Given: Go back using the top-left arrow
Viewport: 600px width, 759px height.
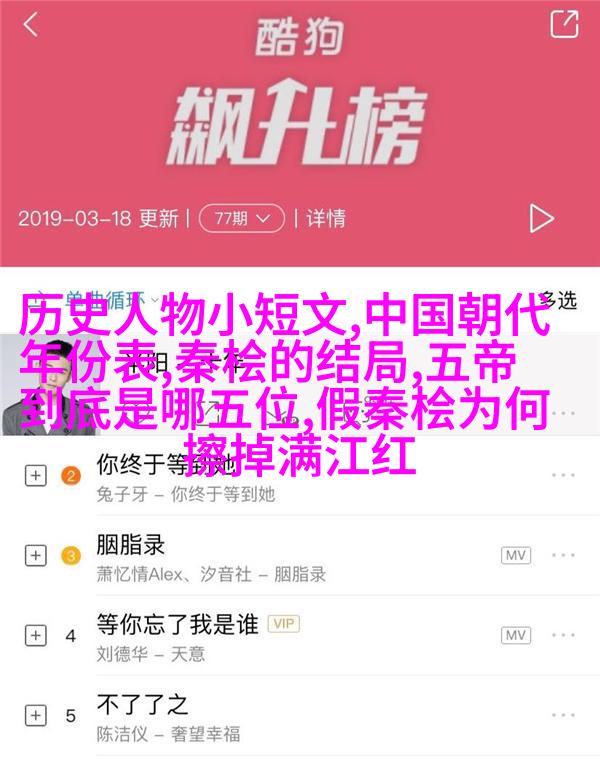Looking at the screenshot, I should [x=32, y=24].
